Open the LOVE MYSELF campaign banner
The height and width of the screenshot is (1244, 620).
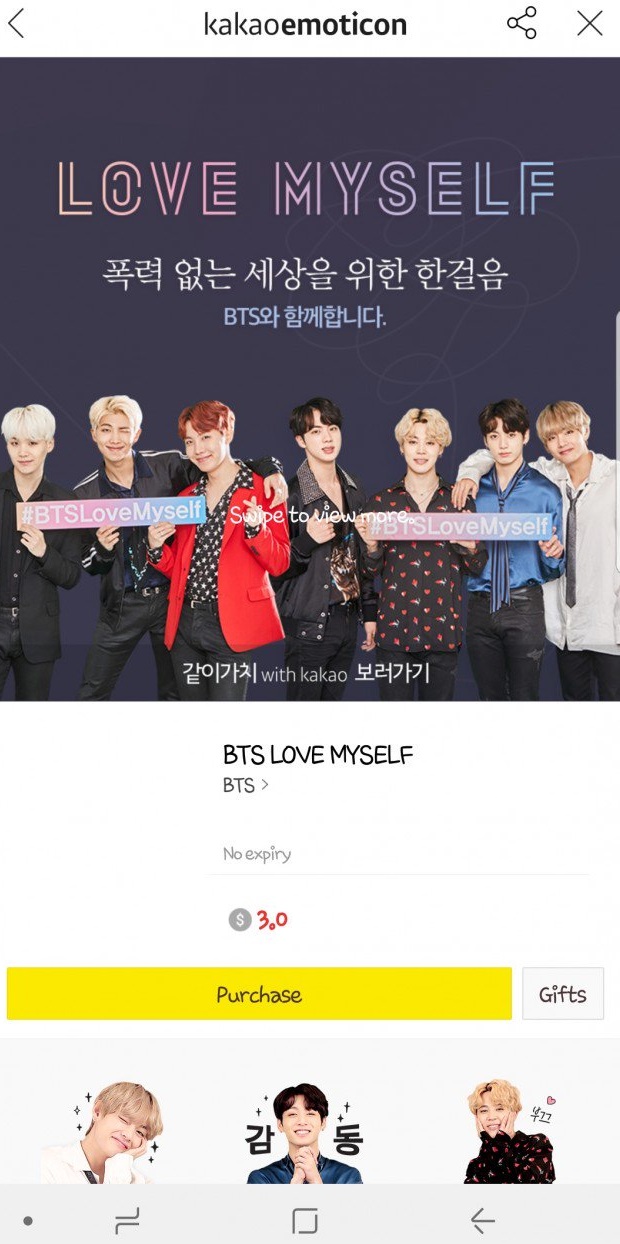point(310,380)
